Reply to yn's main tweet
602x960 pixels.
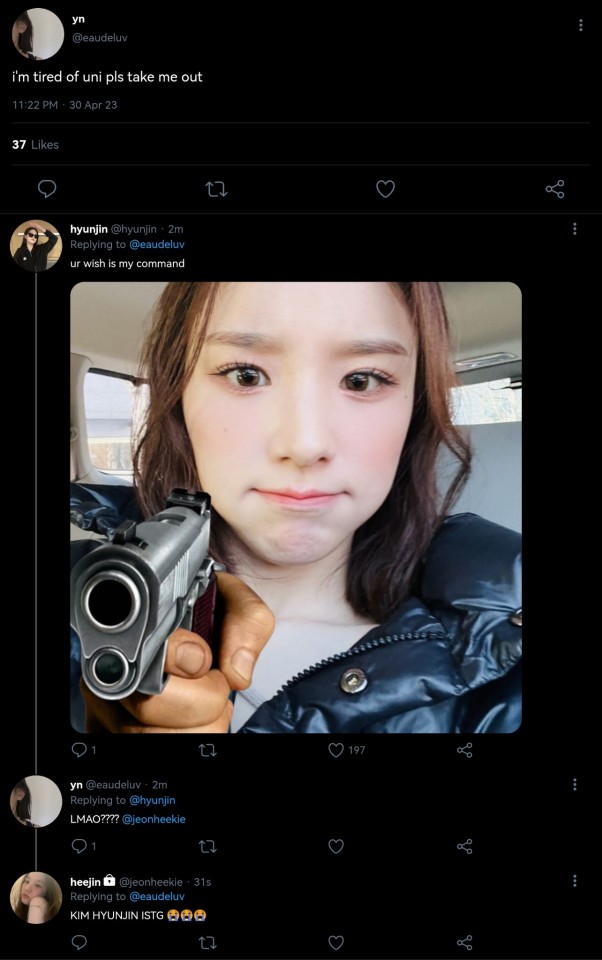46,189
